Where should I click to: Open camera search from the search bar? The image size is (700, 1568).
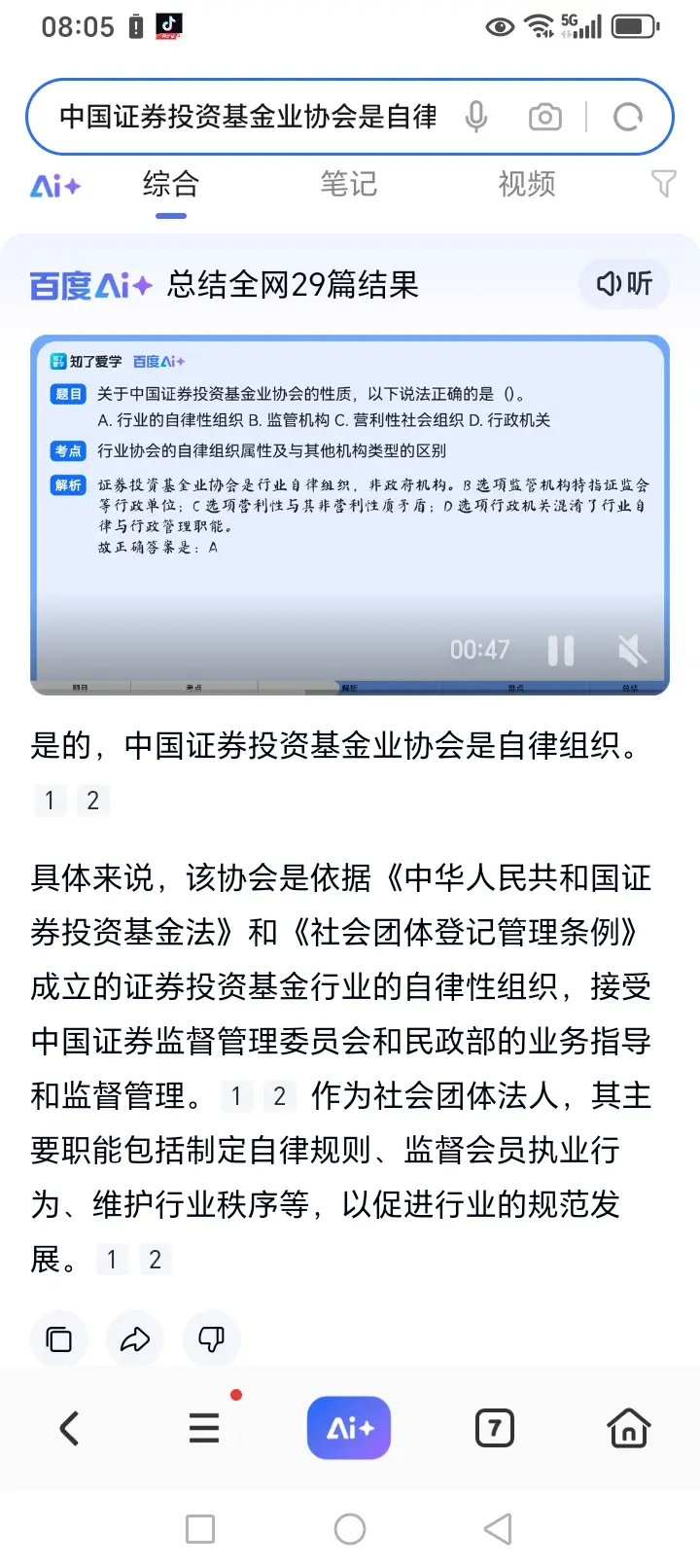click(544, 116)
